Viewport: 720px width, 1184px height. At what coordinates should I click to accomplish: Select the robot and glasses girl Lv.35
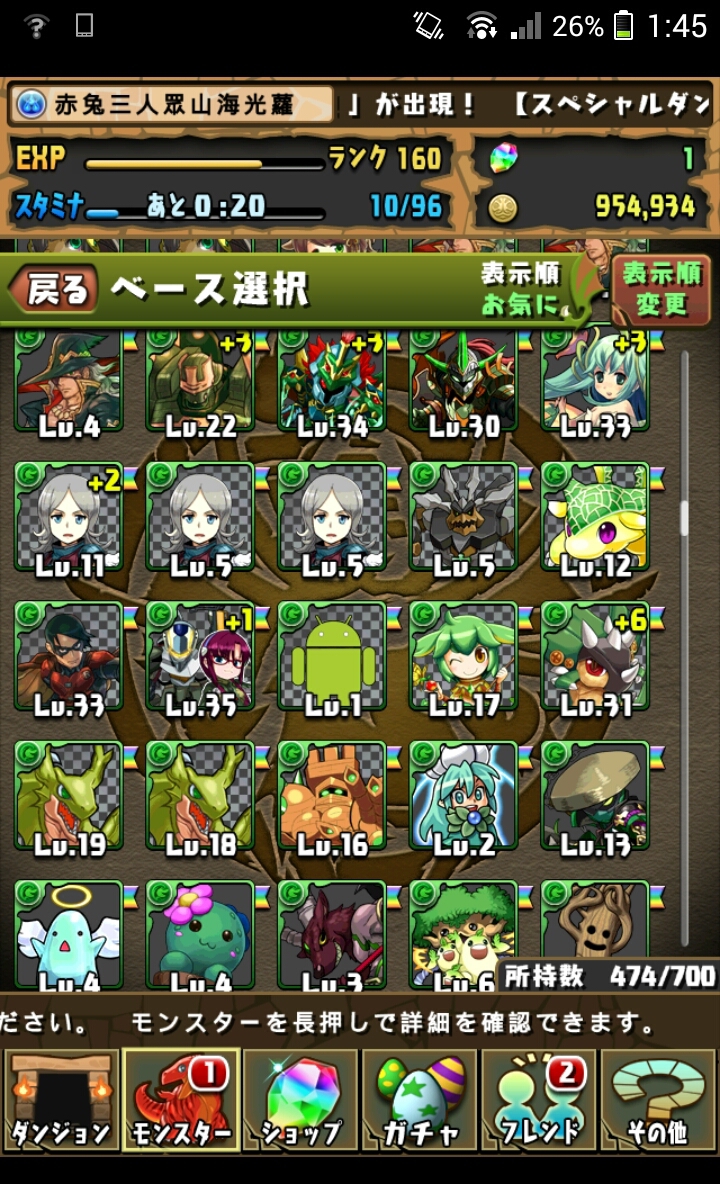click(x=200, y=658)
